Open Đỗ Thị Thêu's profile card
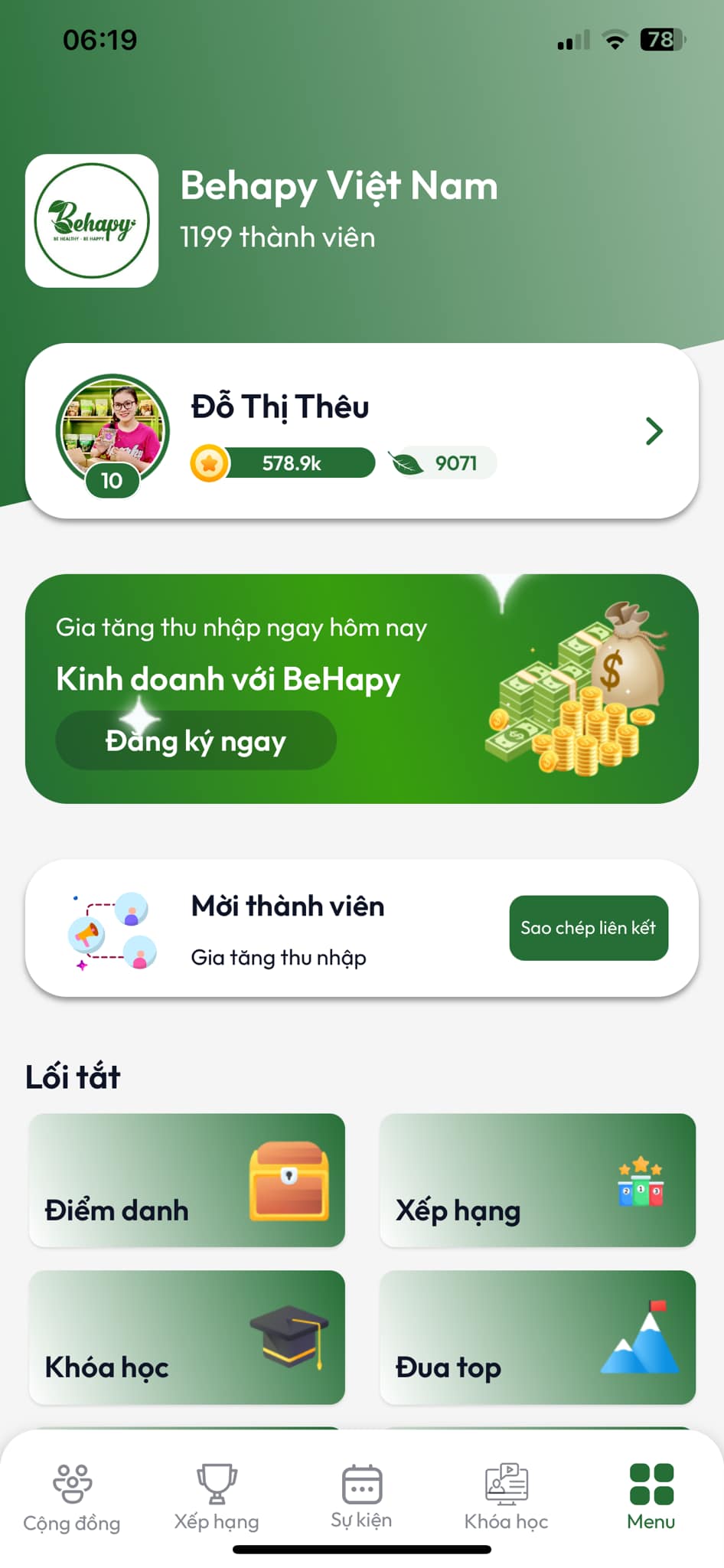The height and width of the screenshot is (1568, 724). click(x=361, y=431)
